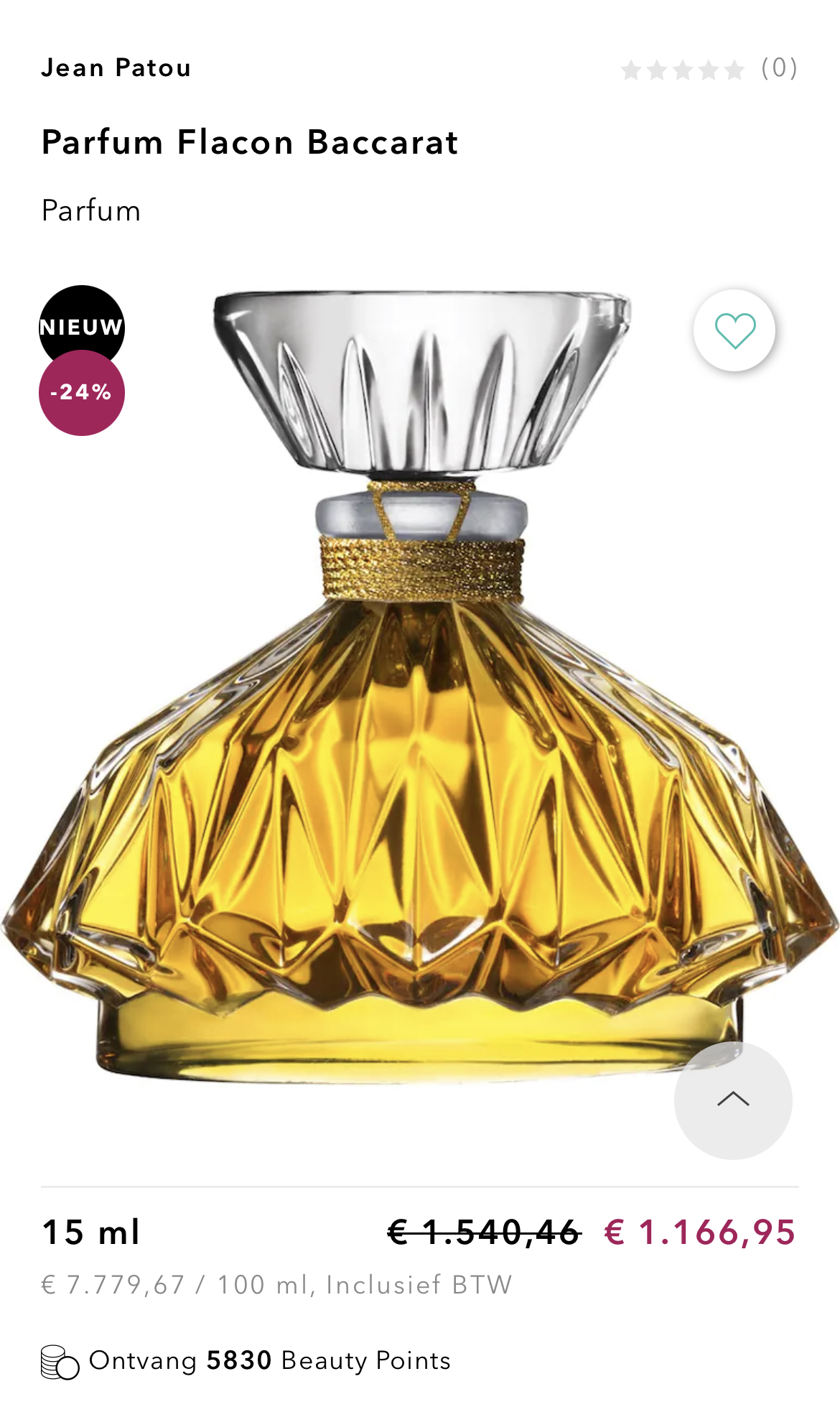The image size is (840, 1407).
Task: Tap the scroll-to-top arrow button
Action: click(x=733, y=1100)
